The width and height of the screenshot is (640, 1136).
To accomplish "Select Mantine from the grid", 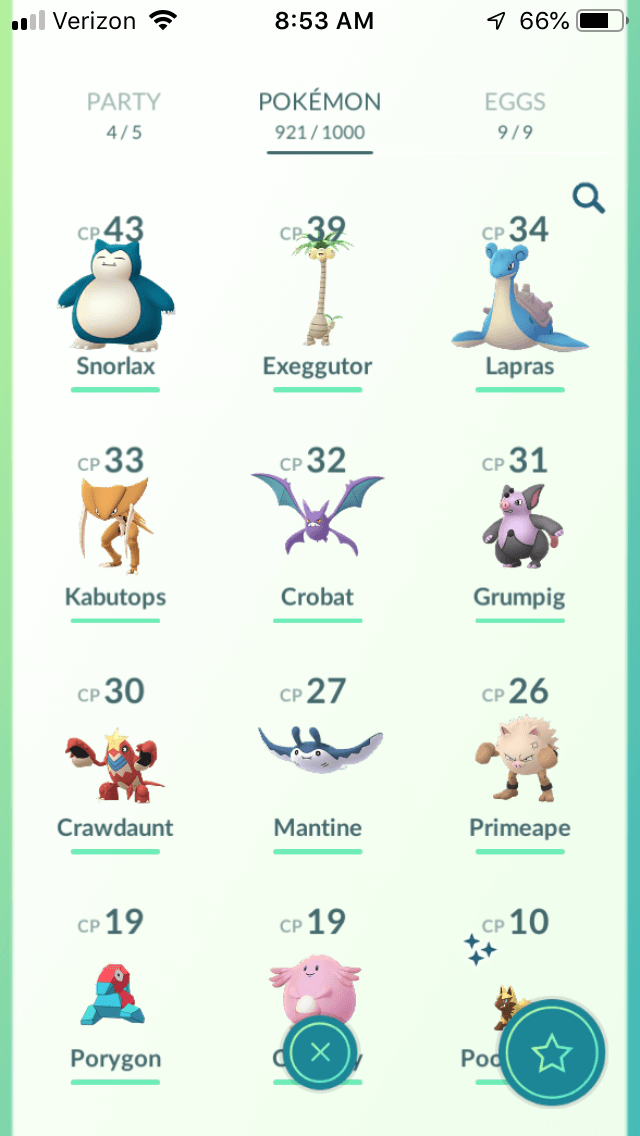I will 317,765.
